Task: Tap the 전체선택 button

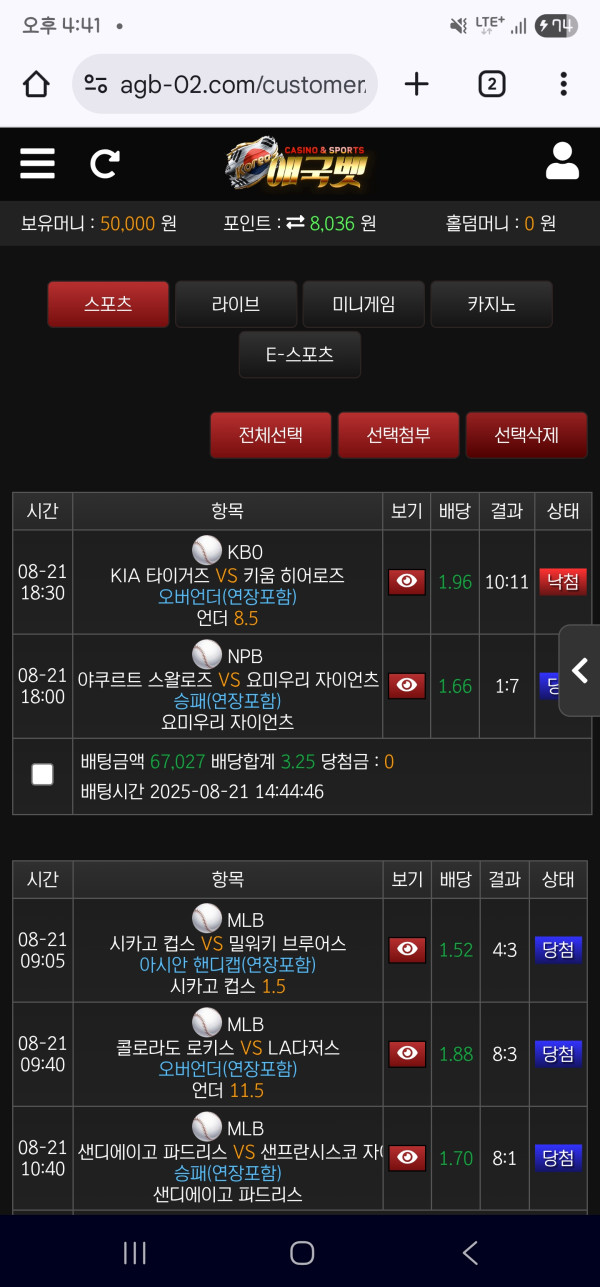Action: 271,435
